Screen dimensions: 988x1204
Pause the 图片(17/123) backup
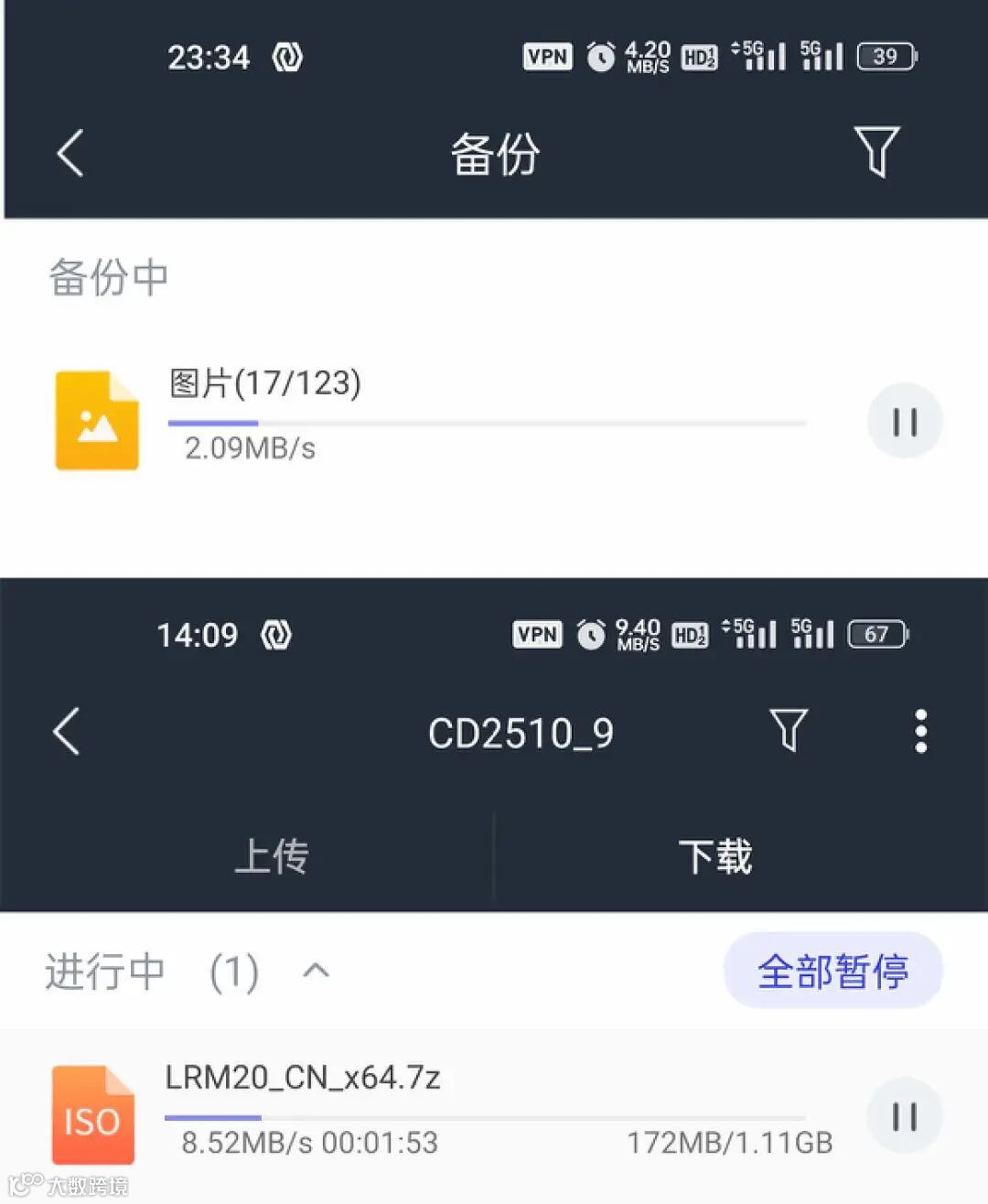(905, 422)
